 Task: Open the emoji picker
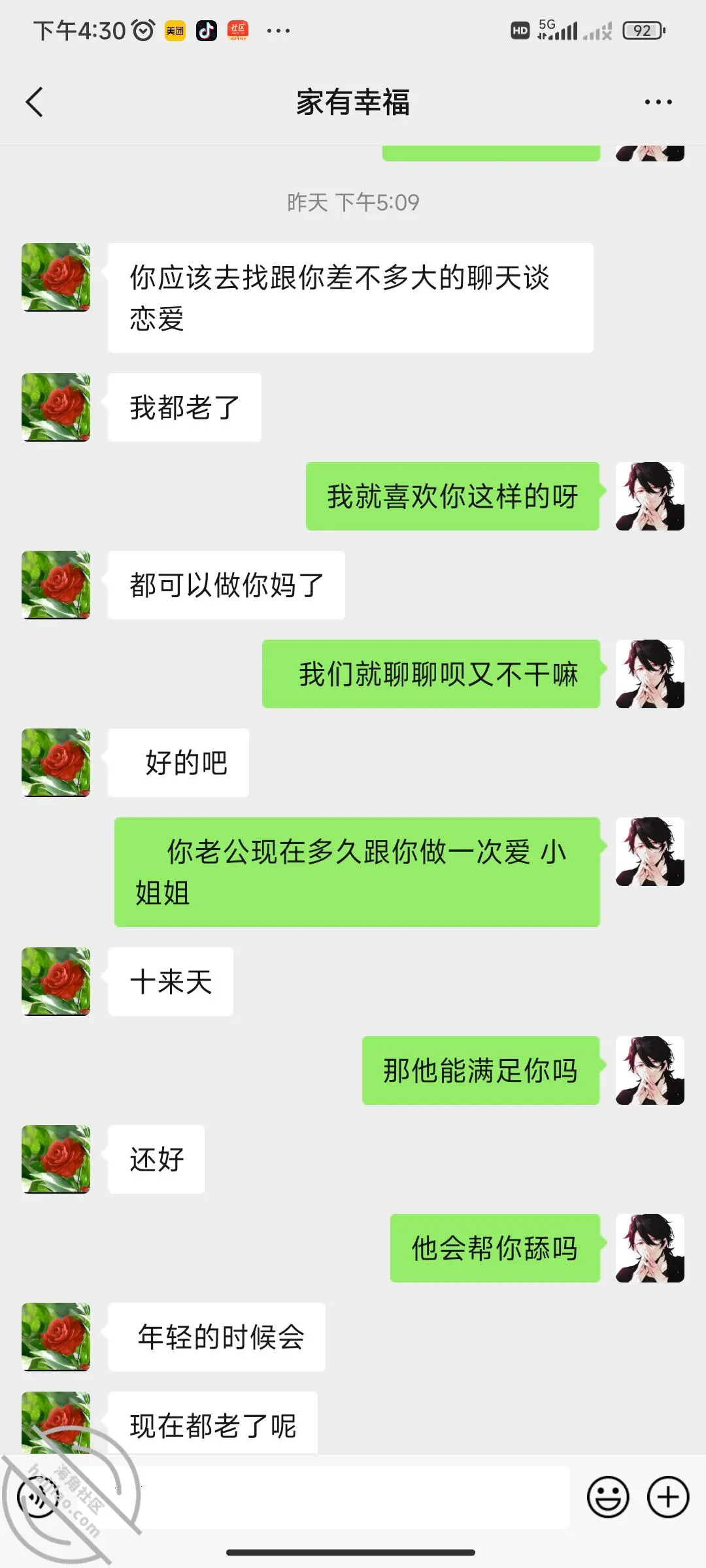coord(608,1497)
